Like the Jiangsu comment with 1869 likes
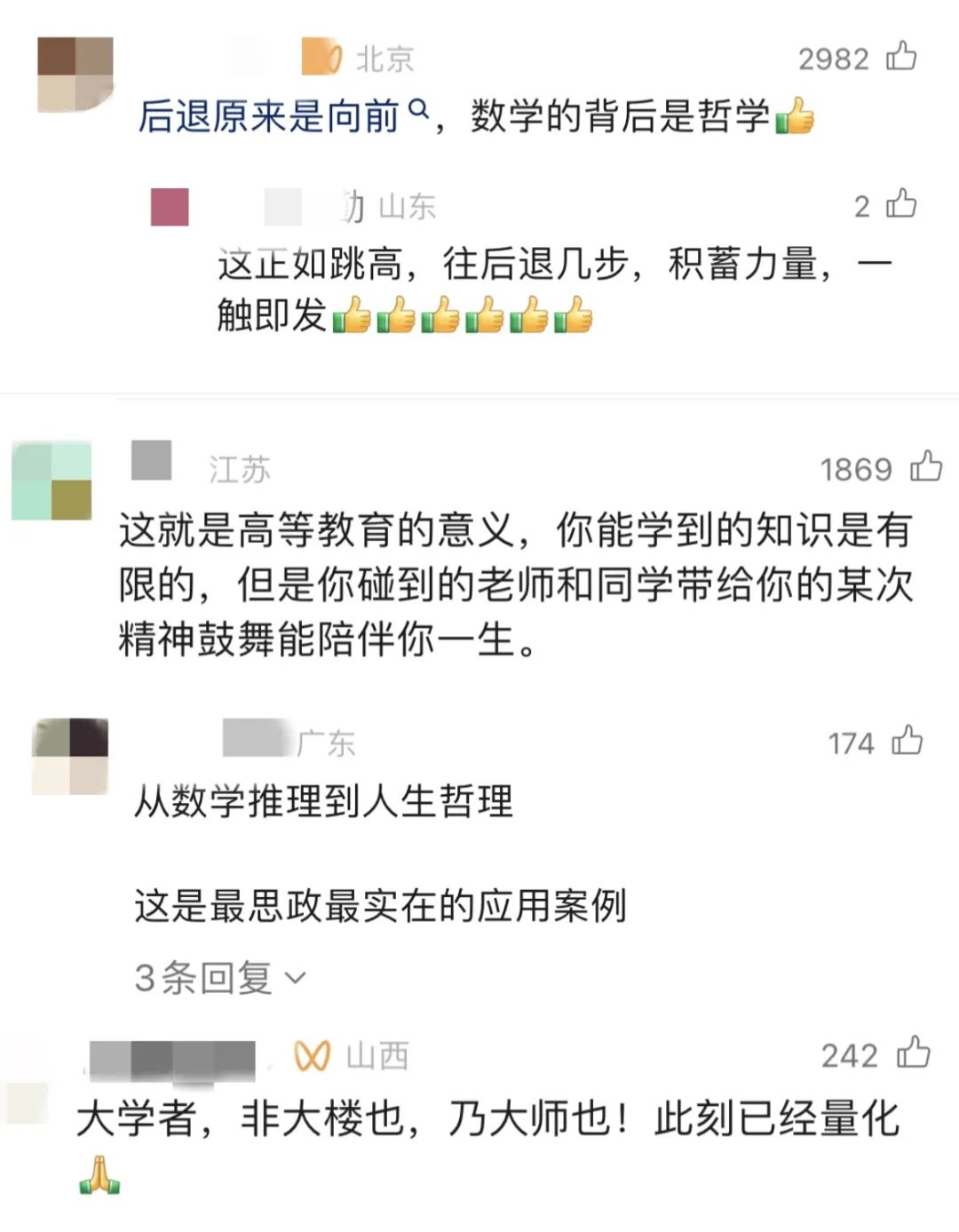The width and height of the screenshot is (959, 1232). [925, 467]
